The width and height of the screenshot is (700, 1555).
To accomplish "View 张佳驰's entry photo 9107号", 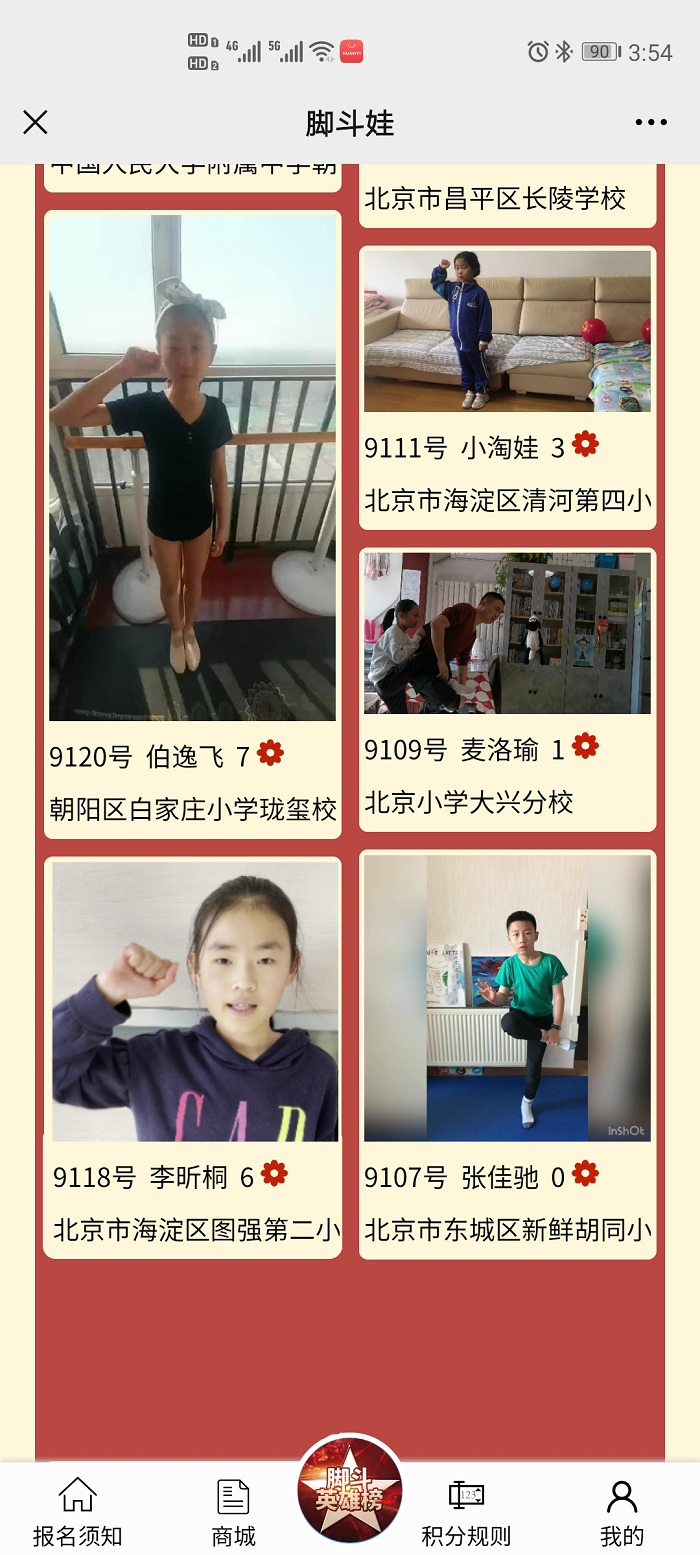I will point(507,998).
